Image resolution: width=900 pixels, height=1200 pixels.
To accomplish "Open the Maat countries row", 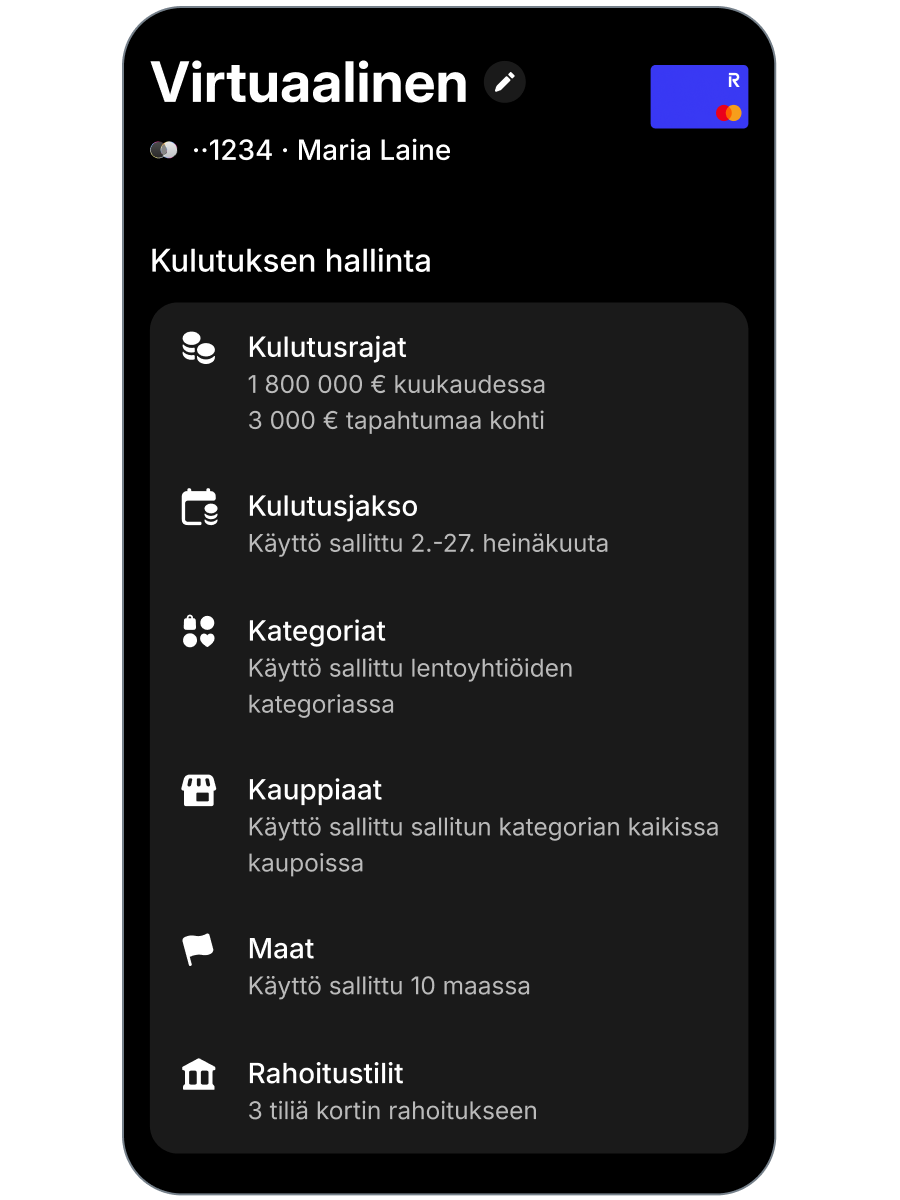I will tap(449, 967).
